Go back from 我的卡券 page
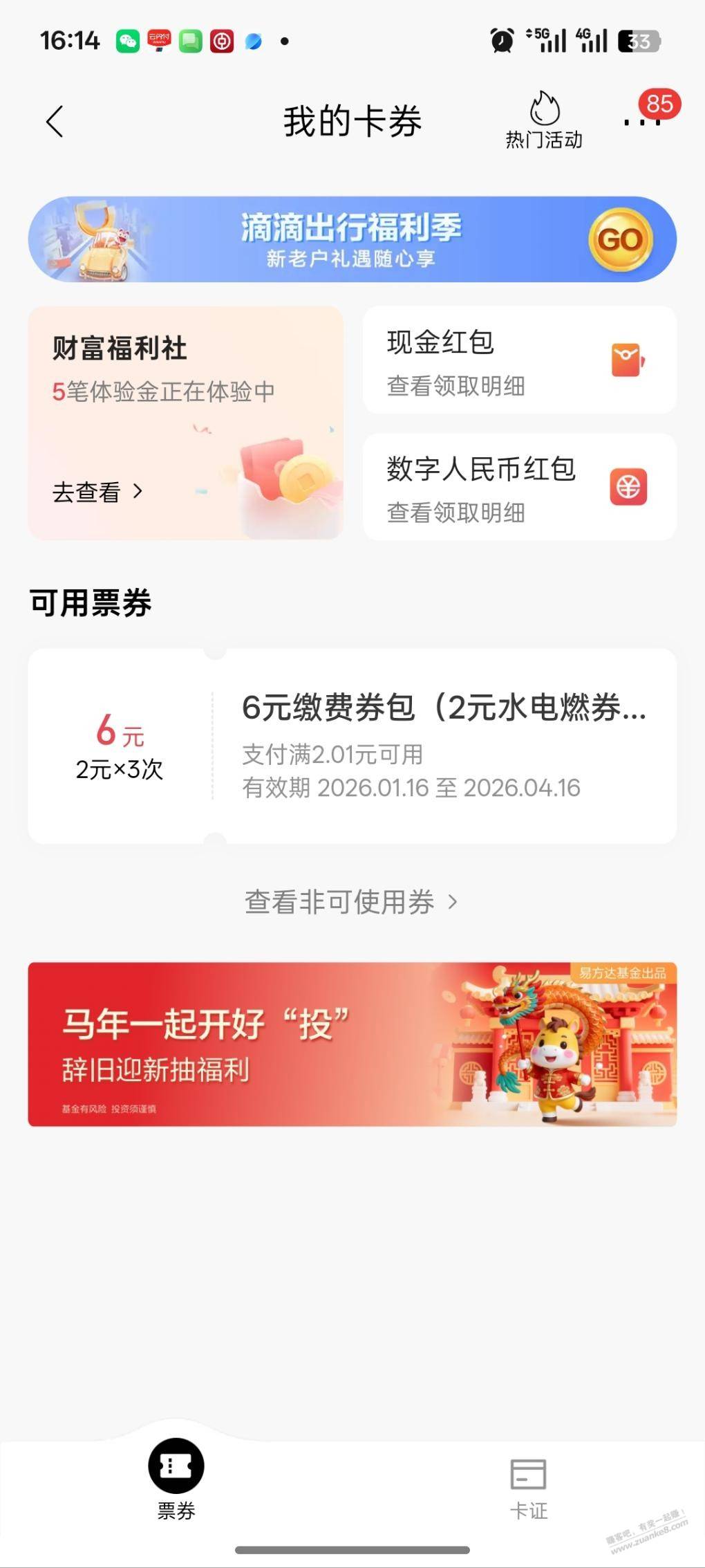Image resolution: width=705 pixels, height=1568 pixels. (x=55, y=122)
